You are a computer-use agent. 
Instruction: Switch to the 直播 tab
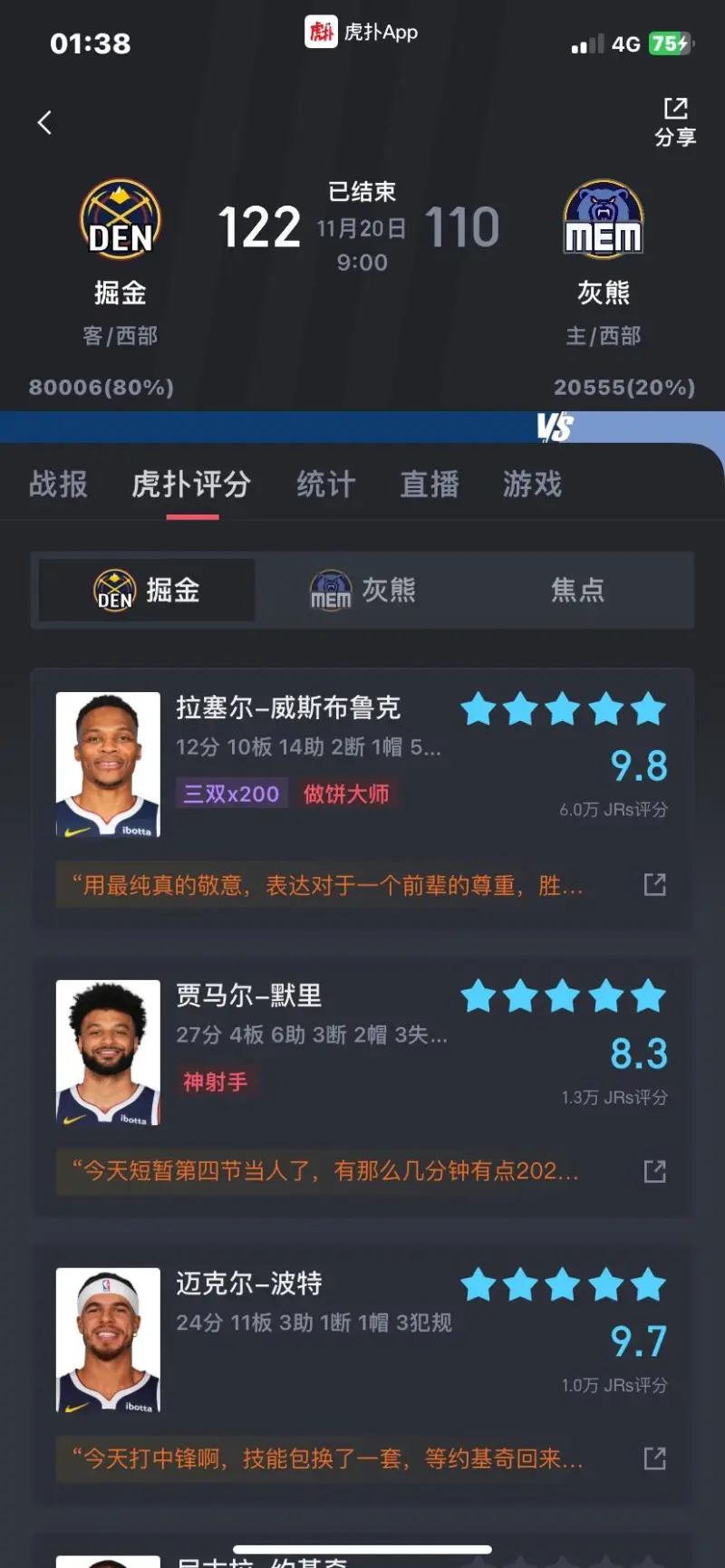click(430, 484)
